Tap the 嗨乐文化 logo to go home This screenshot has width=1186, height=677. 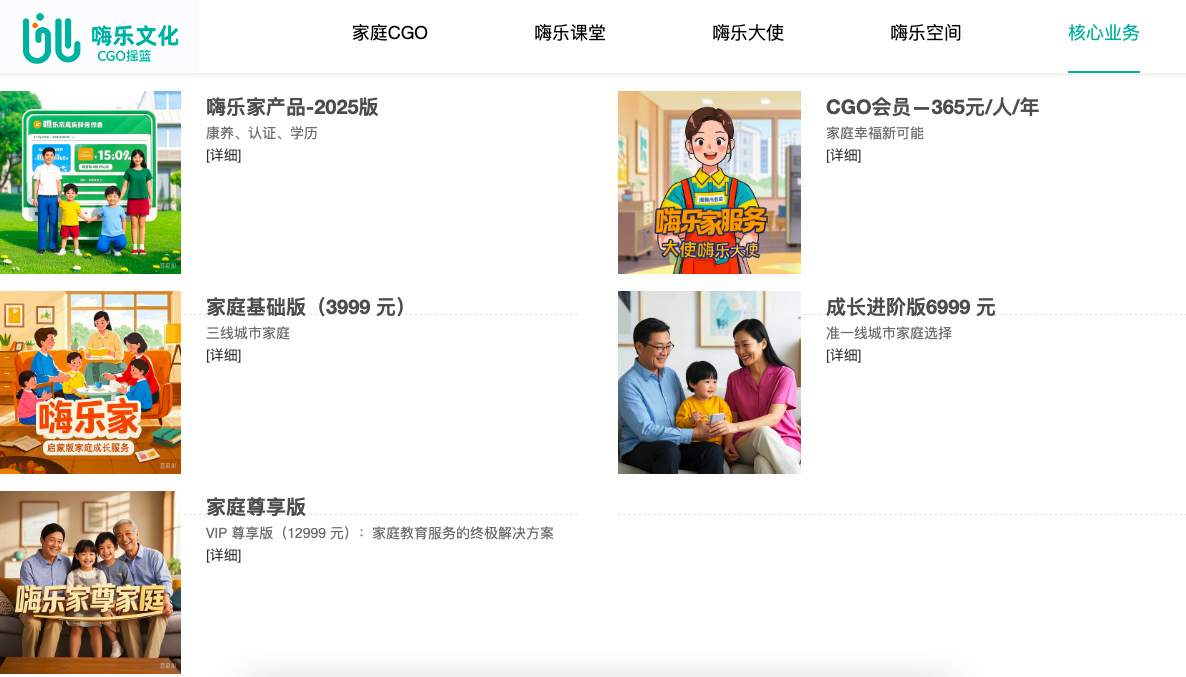pyautogui.click(x=100, y=38)
